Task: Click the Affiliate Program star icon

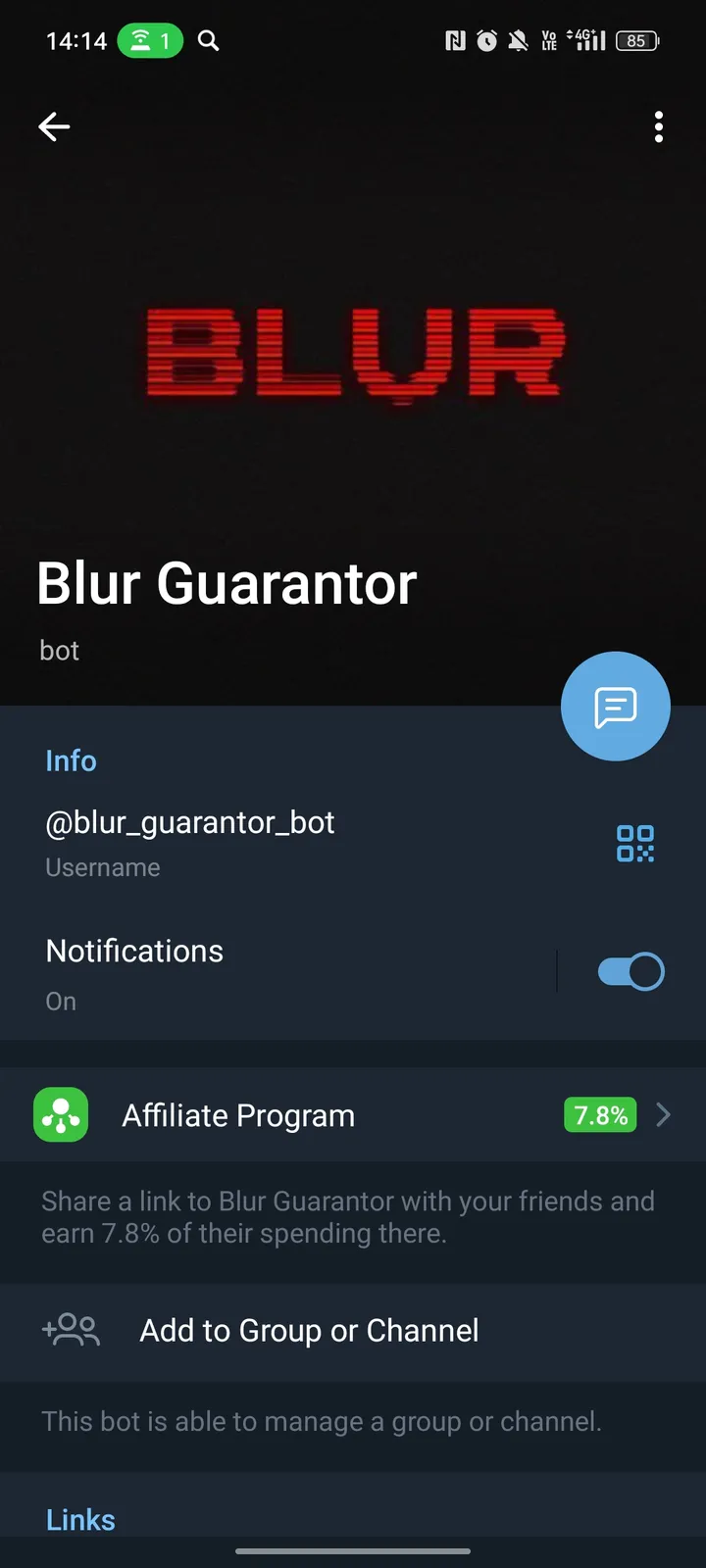Action: [x=61, y=1114]
